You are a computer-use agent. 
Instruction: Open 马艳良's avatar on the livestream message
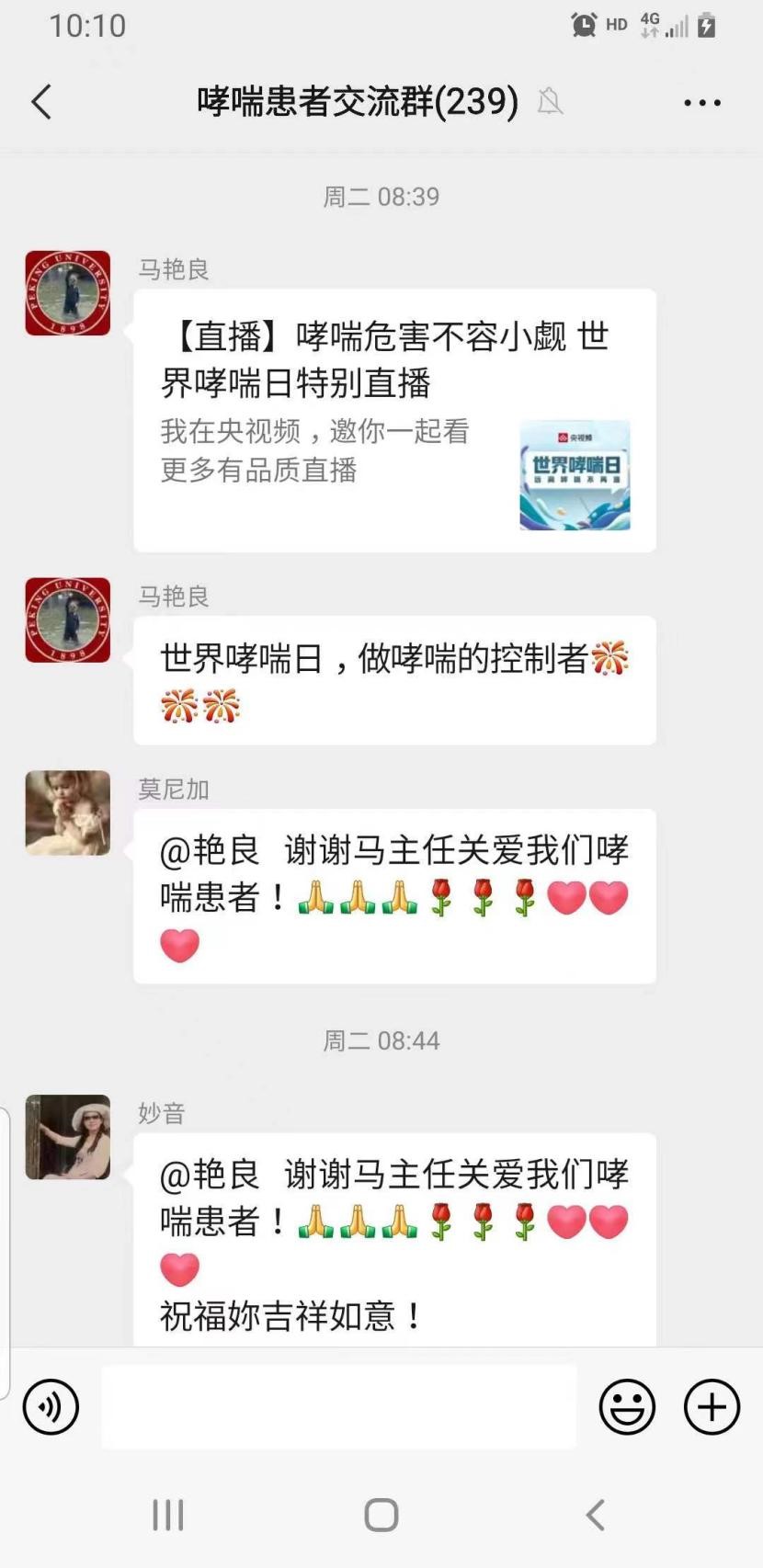(68, 293)
